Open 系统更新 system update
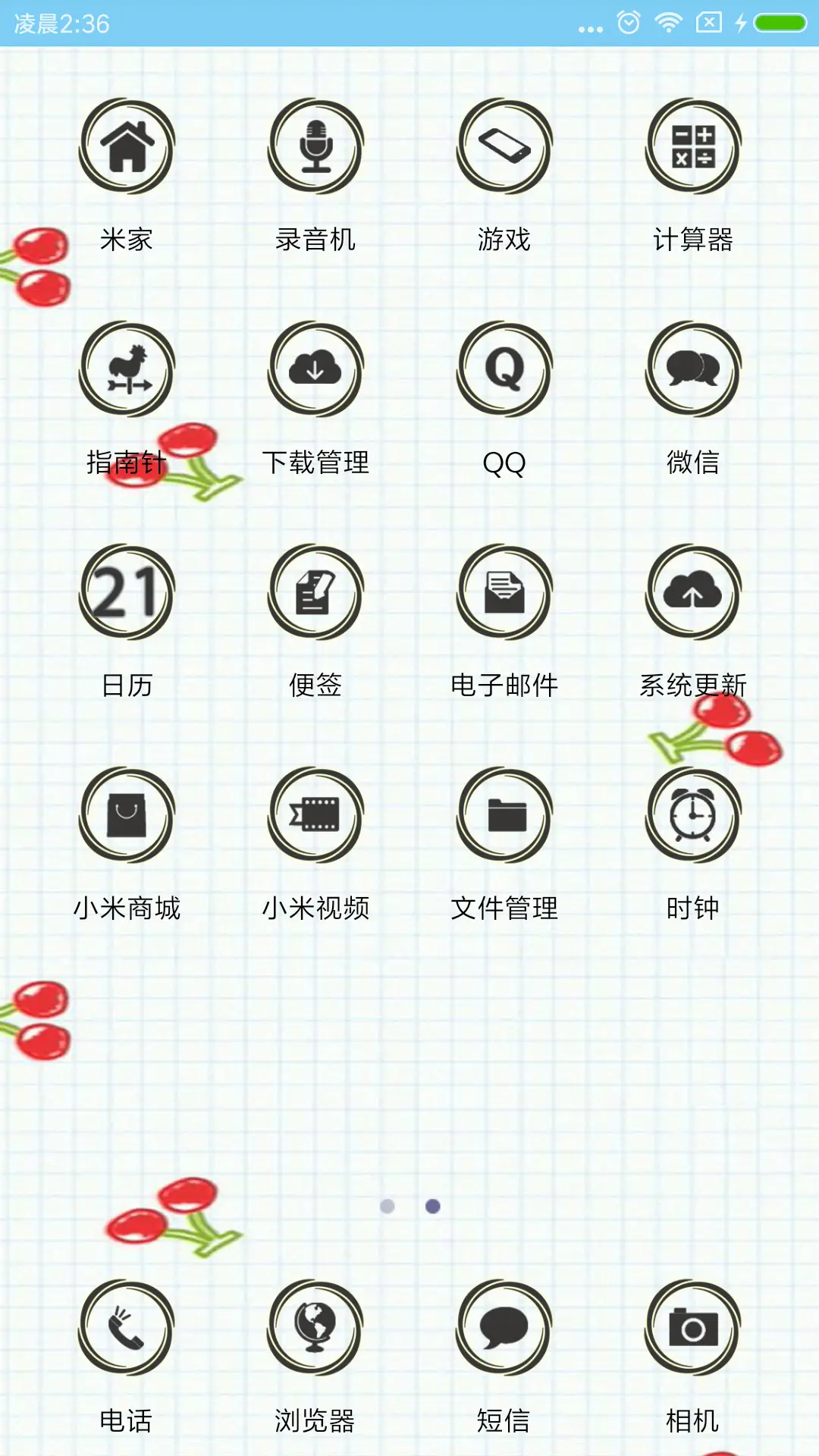Screen dimensions: 819x1456 click(x=692, y=595)
